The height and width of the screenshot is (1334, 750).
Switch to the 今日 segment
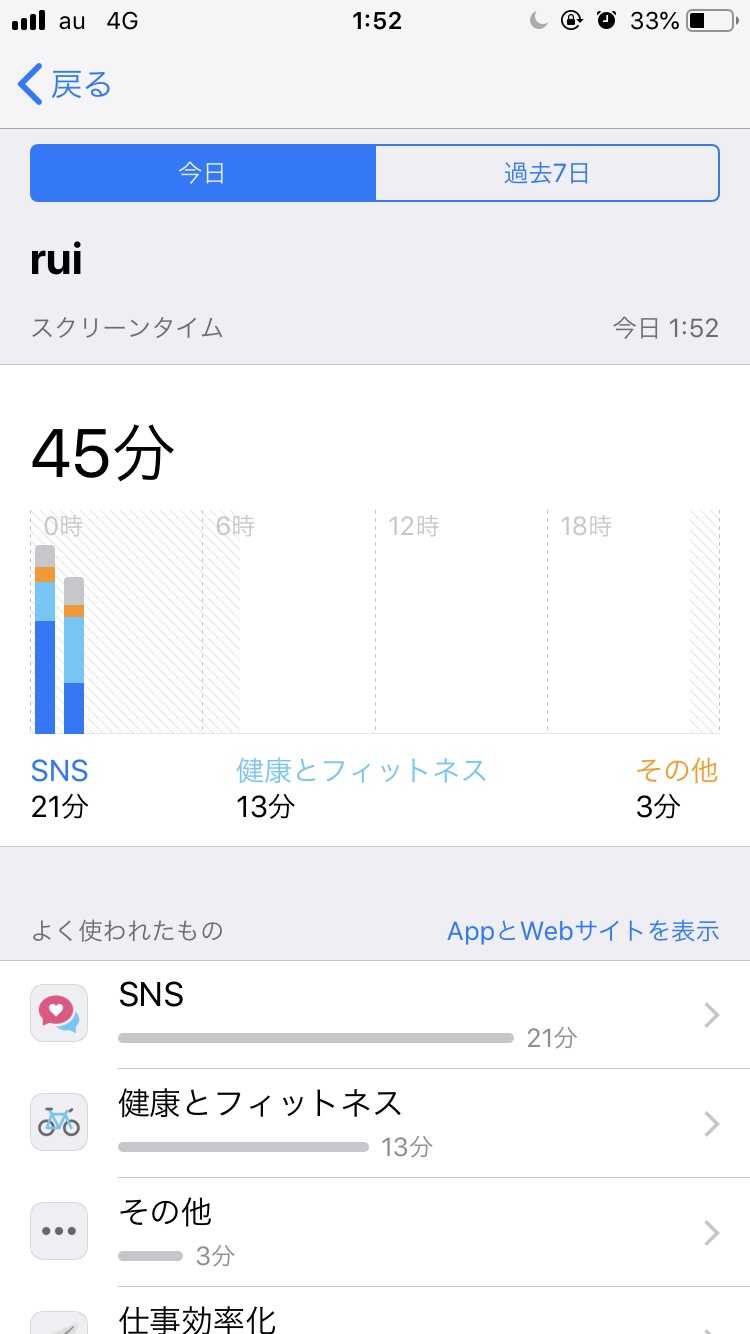tap(203, 173)
